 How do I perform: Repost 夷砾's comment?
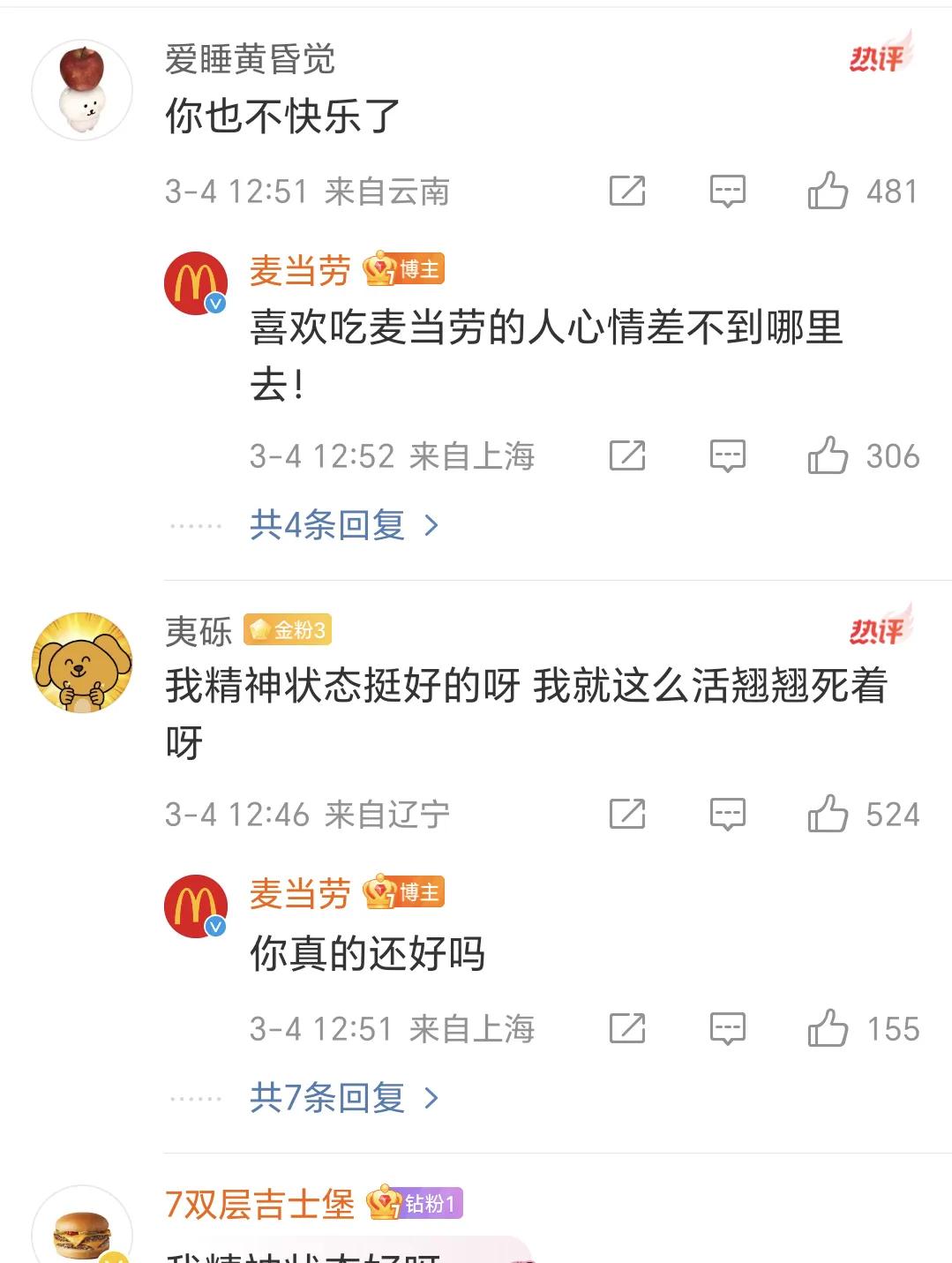627,814
